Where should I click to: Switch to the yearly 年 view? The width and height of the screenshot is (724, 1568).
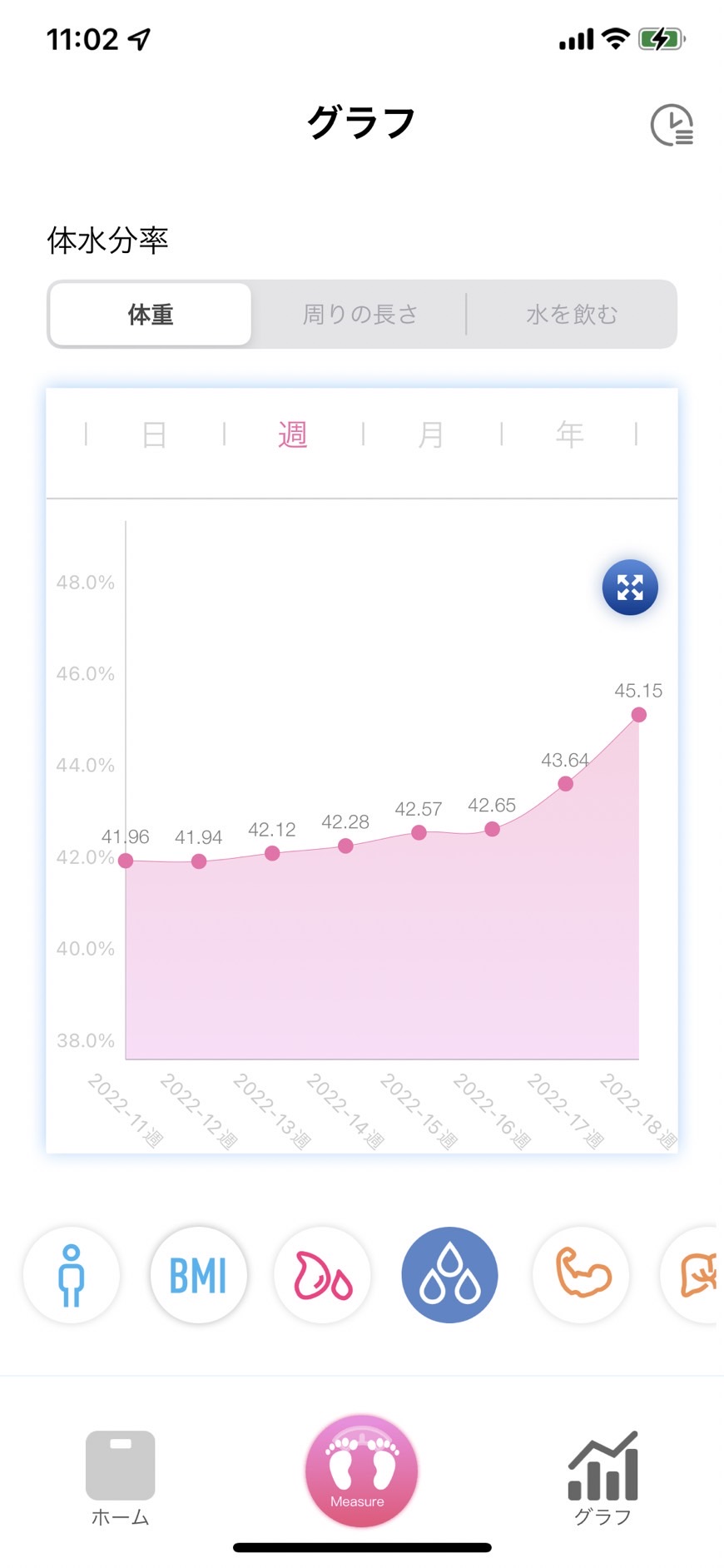click(x=569, y=434)
